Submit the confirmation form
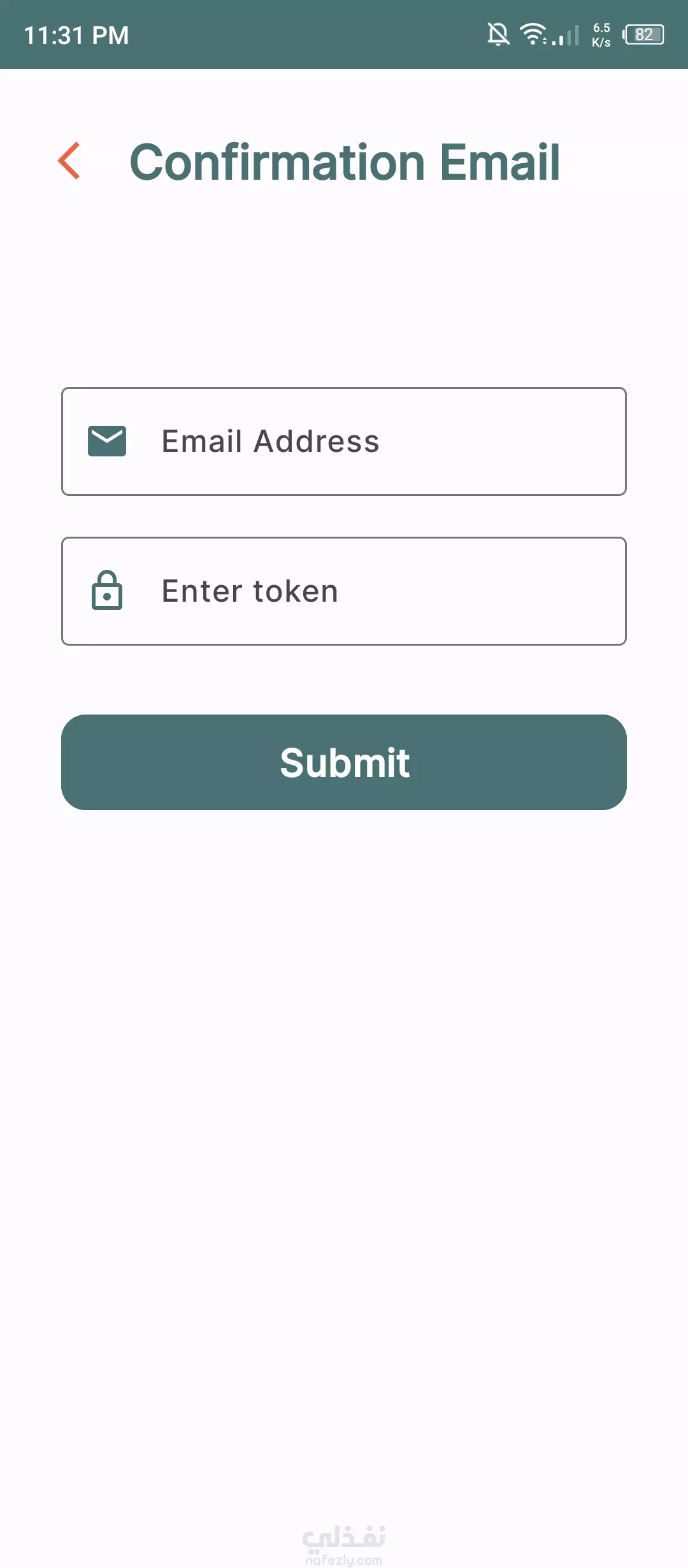Screen dimensions: 688x1568 point(344,762)
